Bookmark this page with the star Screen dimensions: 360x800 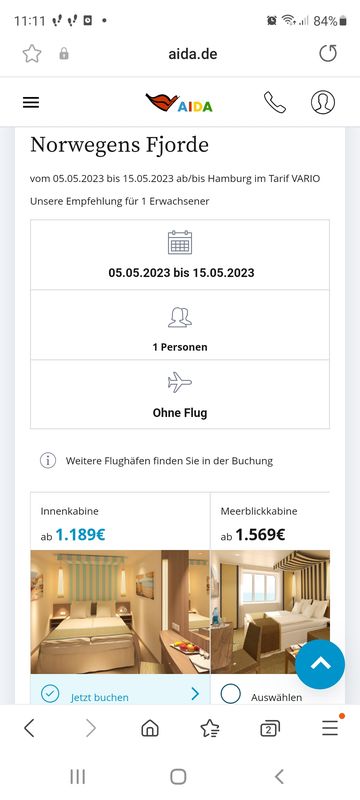click(x=32, y=54)
